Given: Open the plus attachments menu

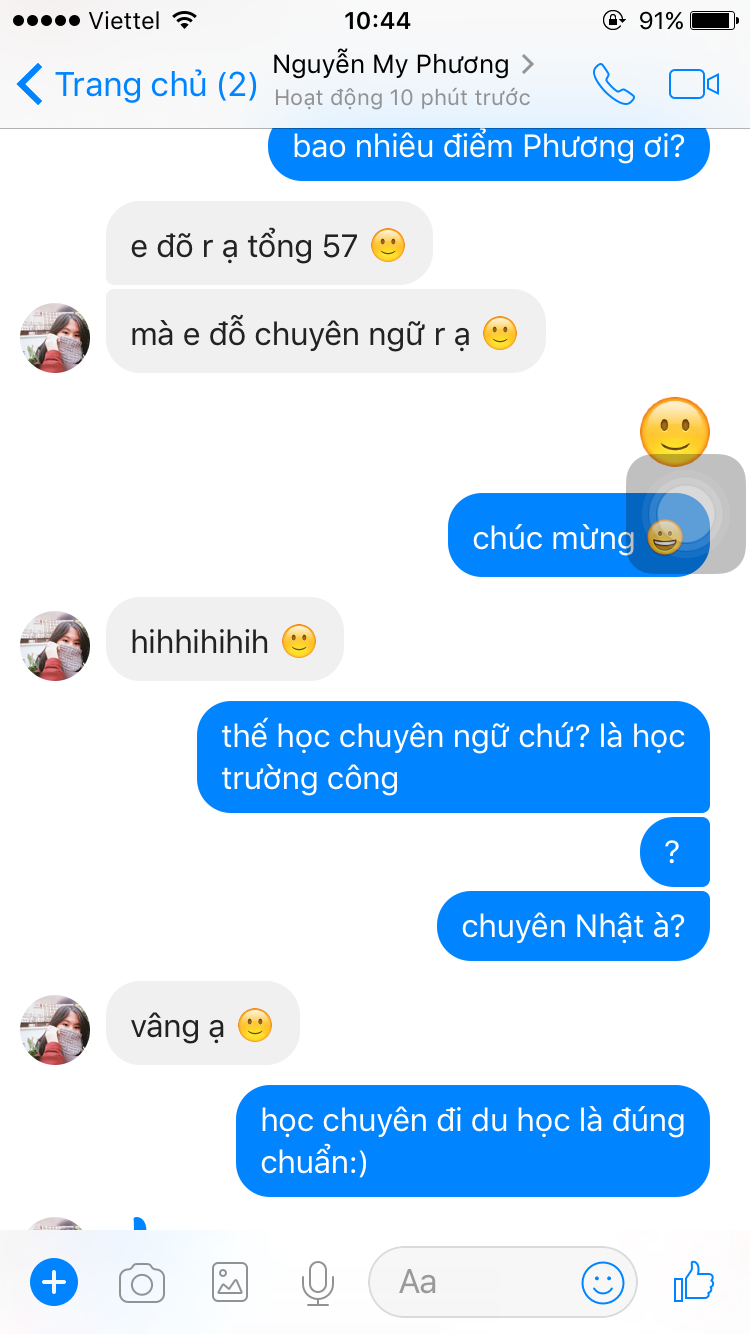Looking at the screenshot, I should 54,1281.
